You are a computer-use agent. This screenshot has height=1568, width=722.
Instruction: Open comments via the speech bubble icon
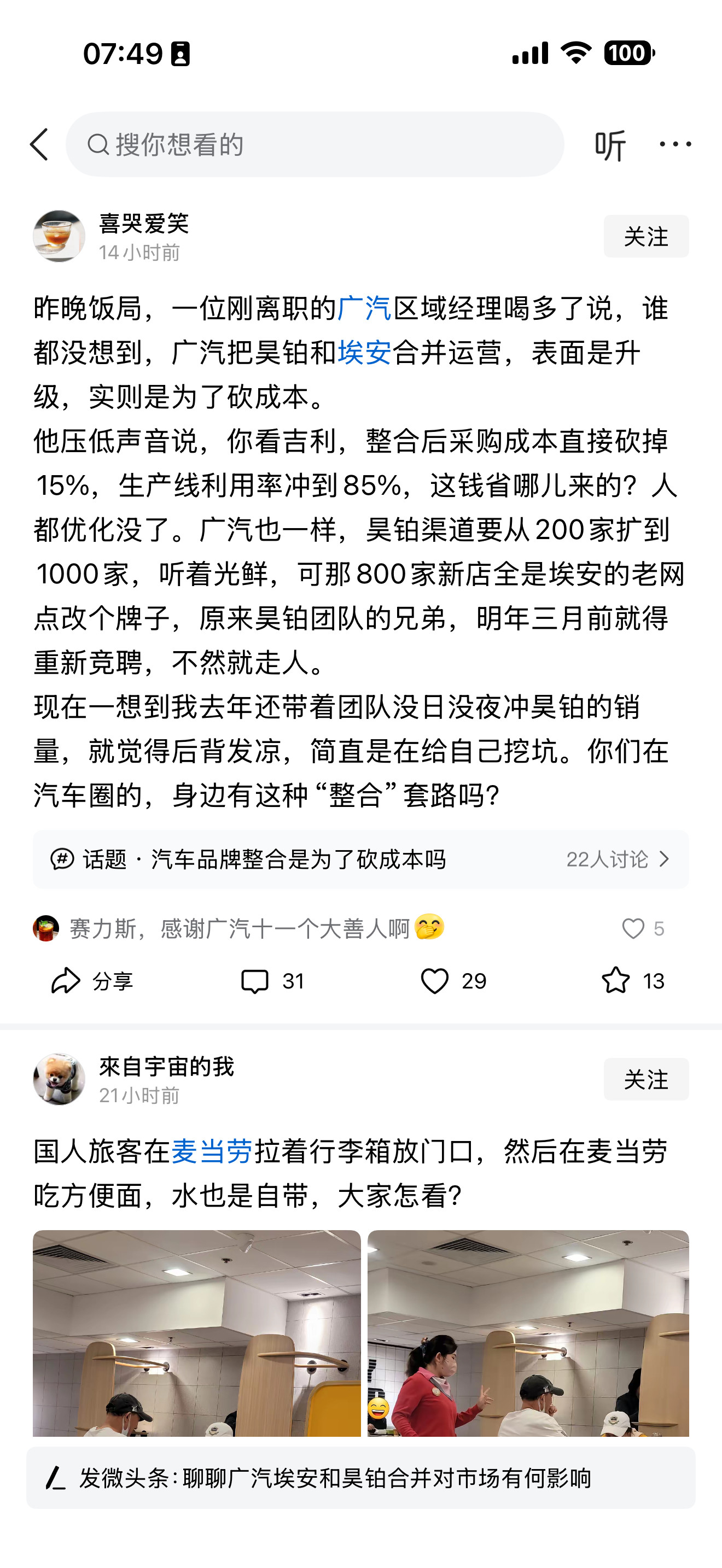tap(258, 981)
